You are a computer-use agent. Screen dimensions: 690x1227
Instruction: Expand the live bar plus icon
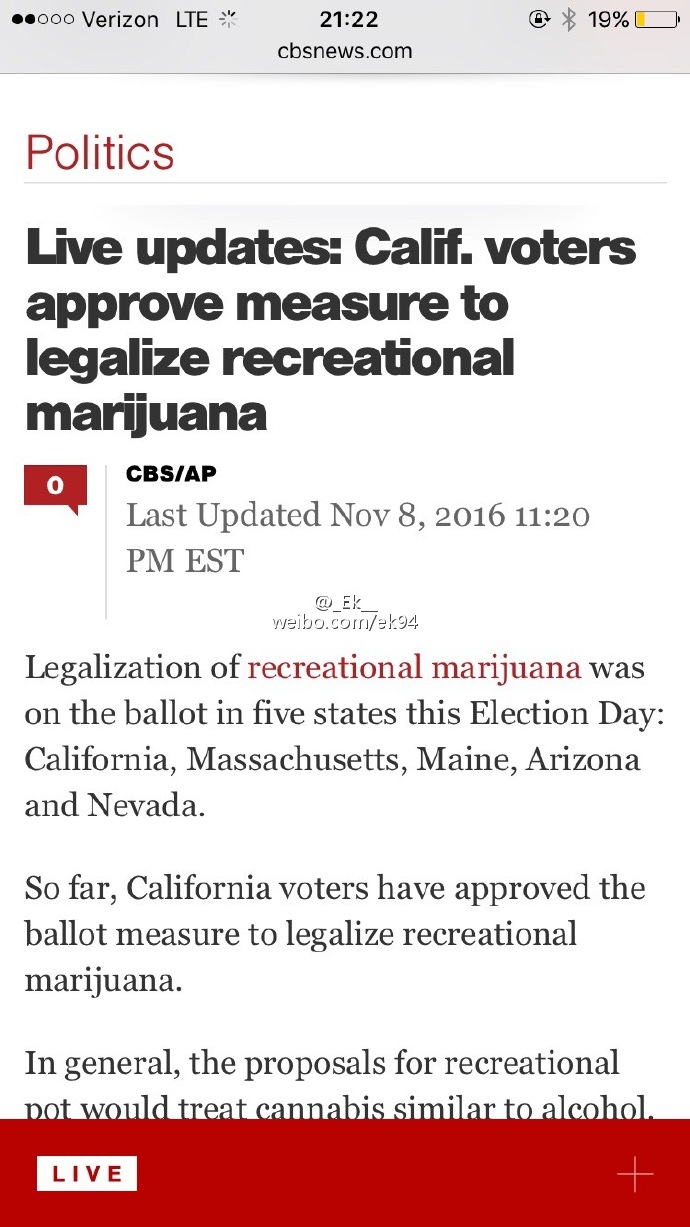click(x=635, y=1174)
